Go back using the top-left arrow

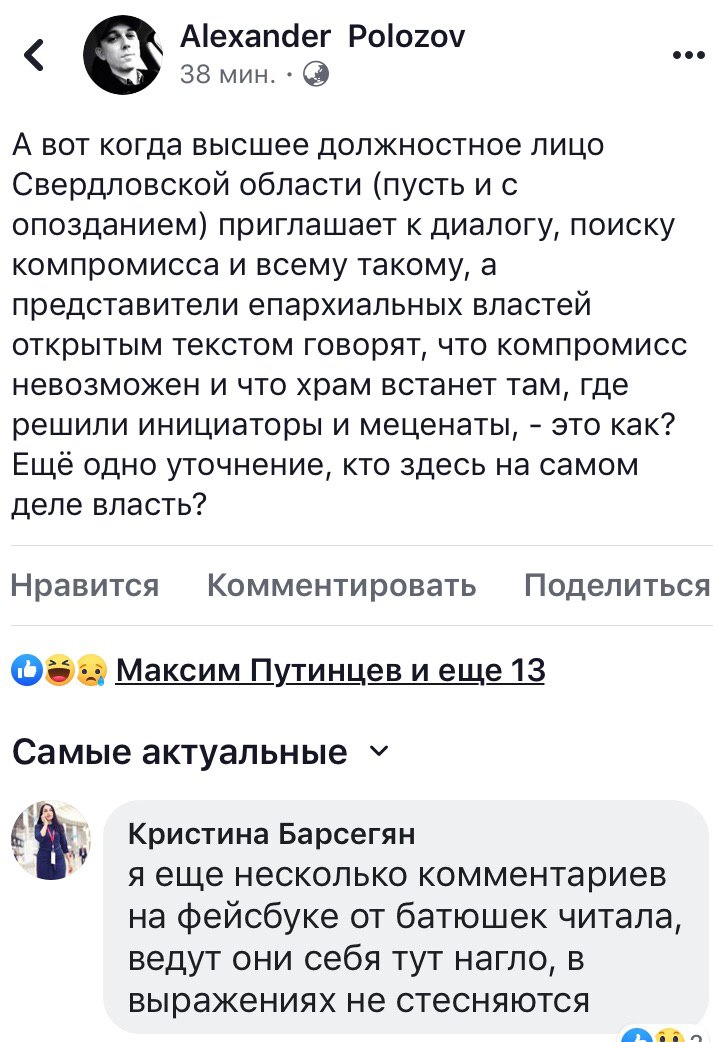35,56
